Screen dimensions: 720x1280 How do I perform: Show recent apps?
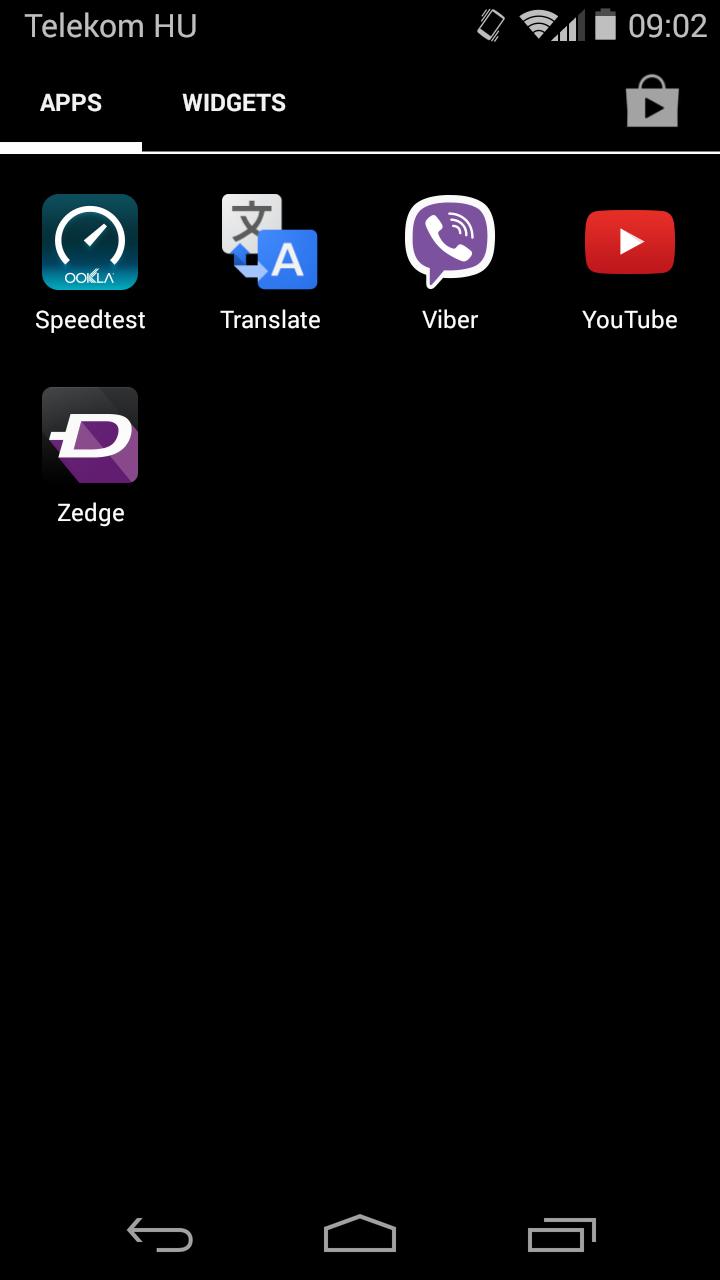pos(561,1236)
